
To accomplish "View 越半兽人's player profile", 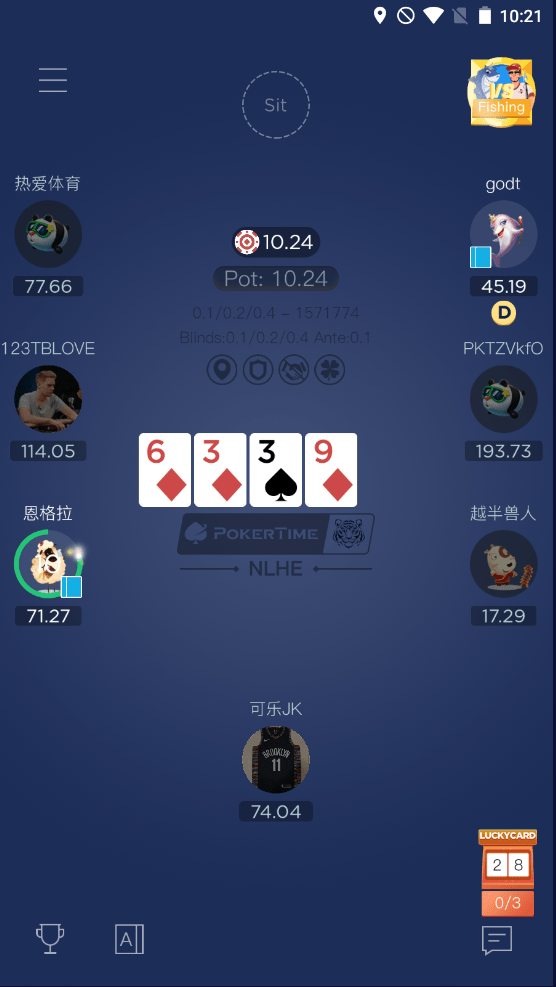I will tap(504, 564).
